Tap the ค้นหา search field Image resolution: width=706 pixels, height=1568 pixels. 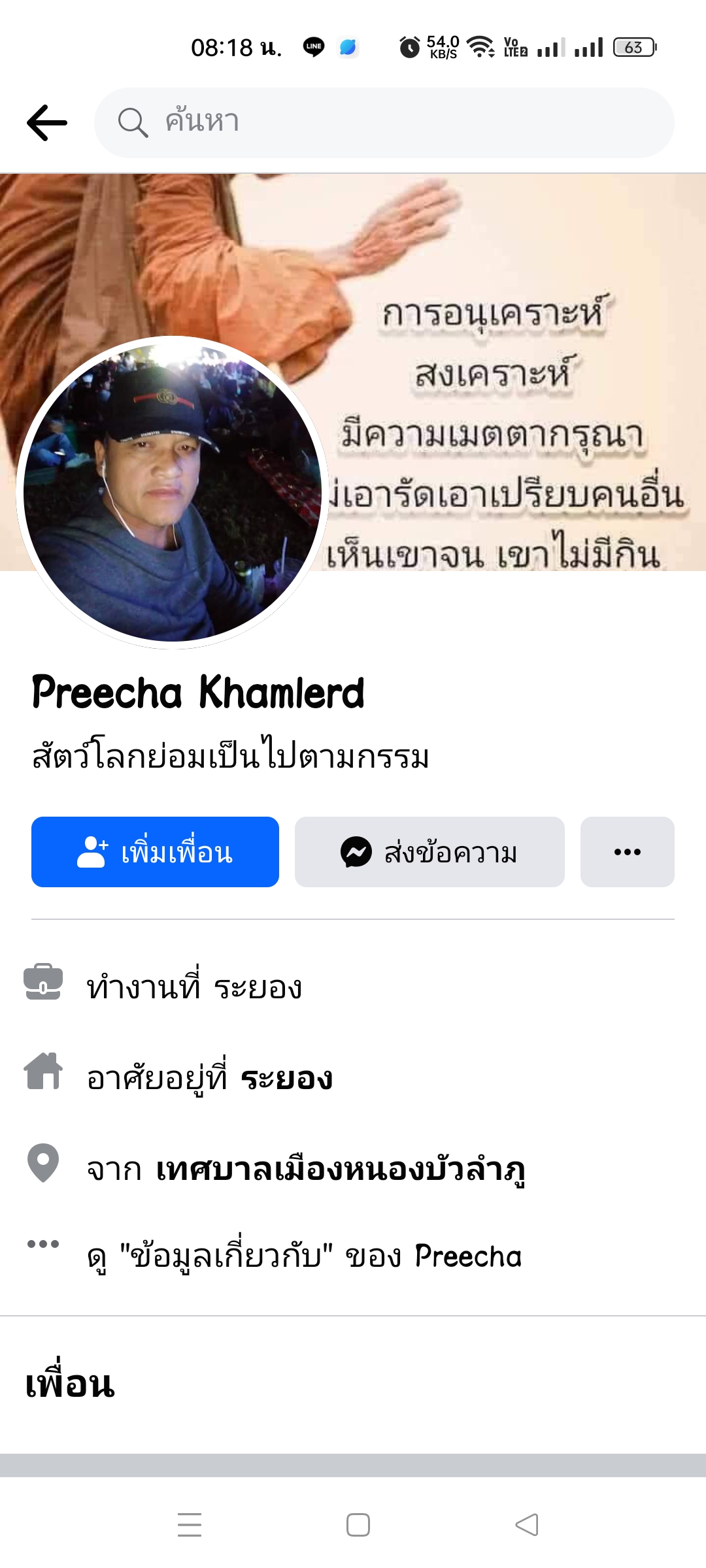(x=384, y=123)
